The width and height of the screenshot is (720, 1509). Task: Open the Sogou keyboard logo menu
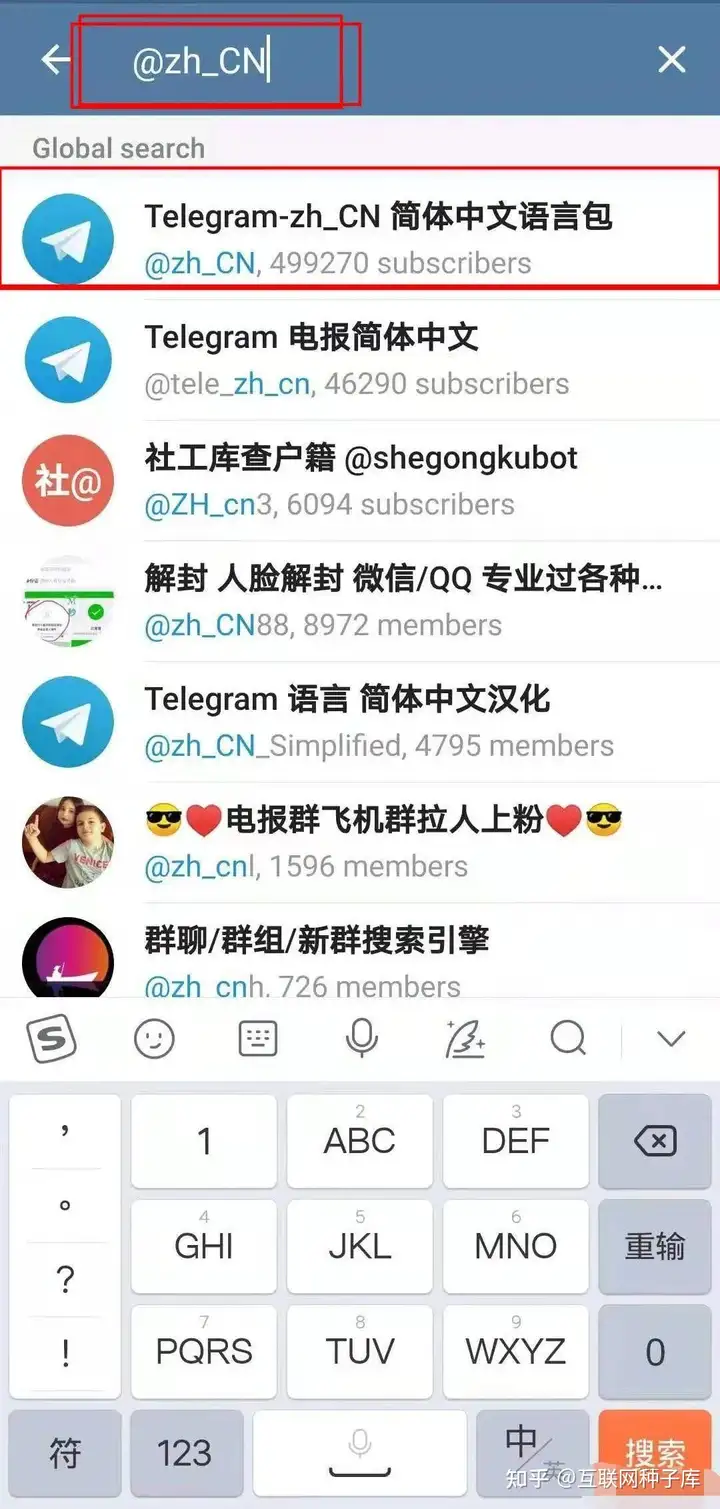(x=51, y=1039)
